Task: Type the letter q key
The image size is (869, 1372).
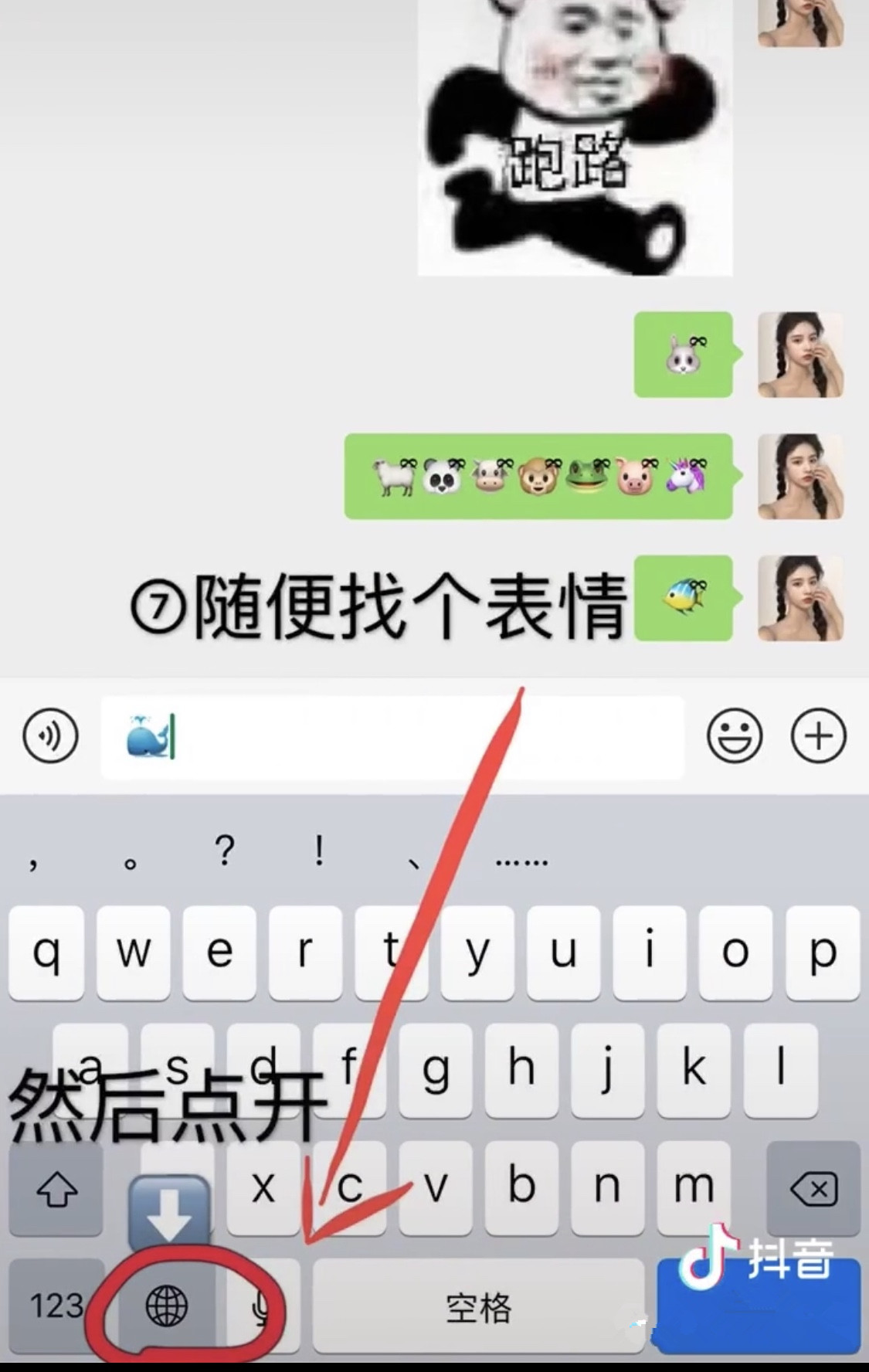Action: (46, 953)
